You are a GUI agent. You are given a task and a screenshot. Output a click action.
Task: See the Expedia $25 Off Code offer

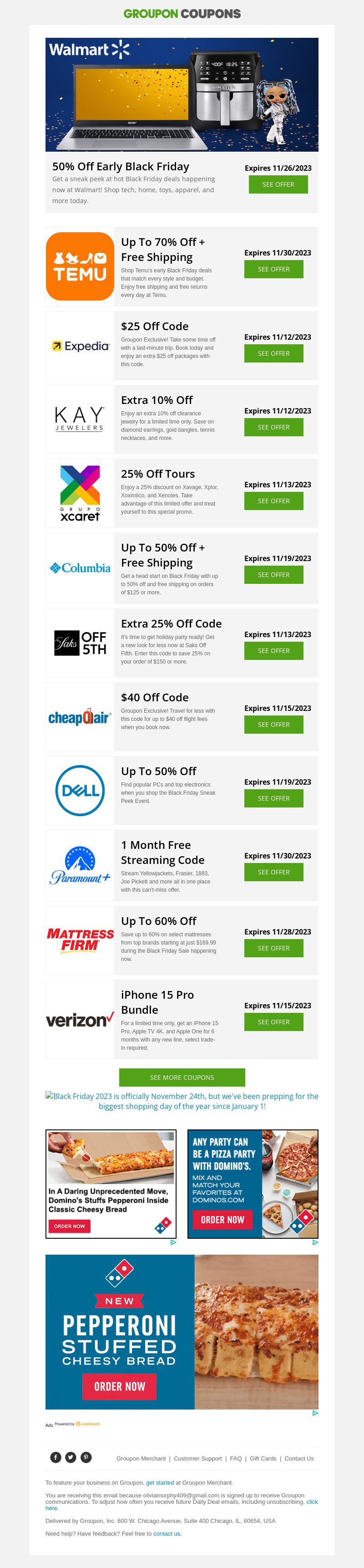click(273, 353)
